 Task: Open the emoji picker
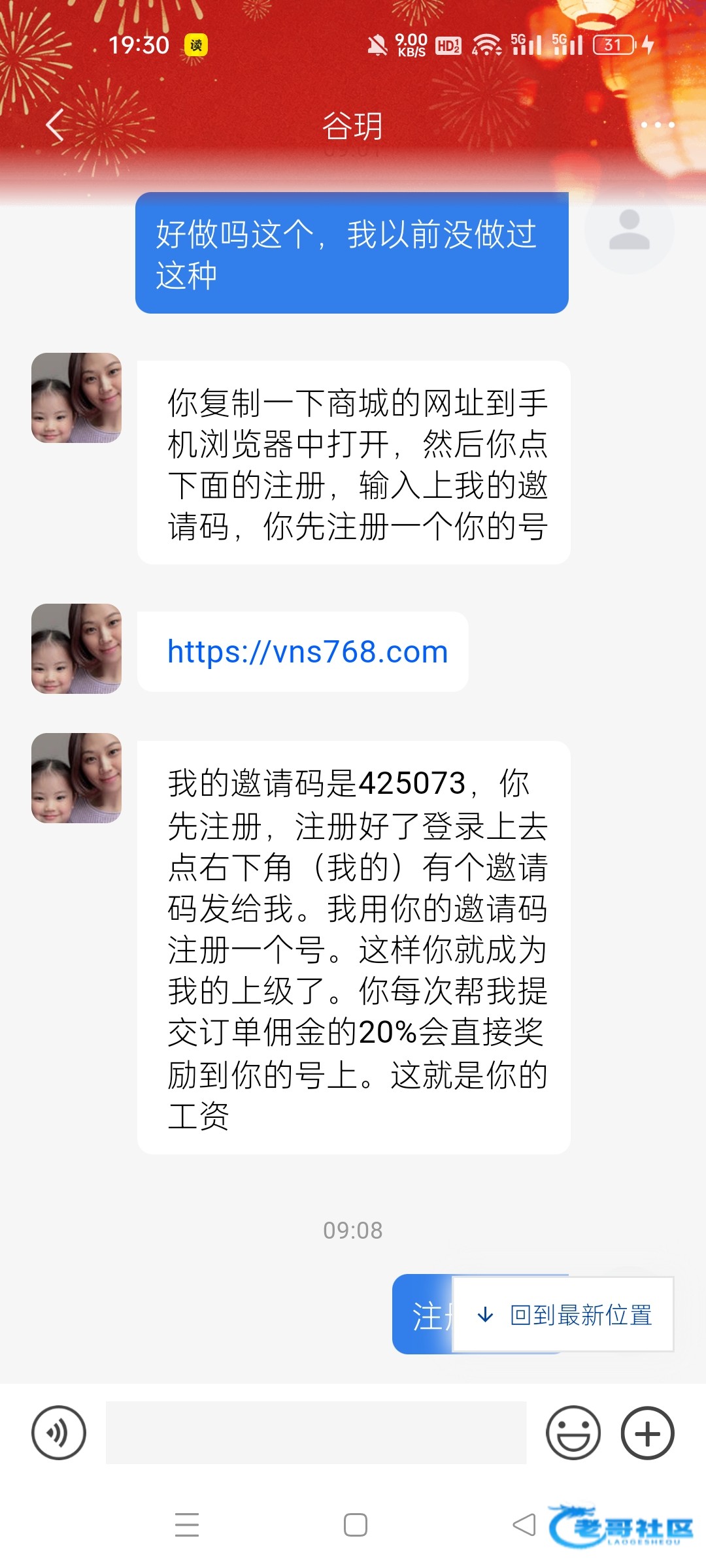[573, 1433]
